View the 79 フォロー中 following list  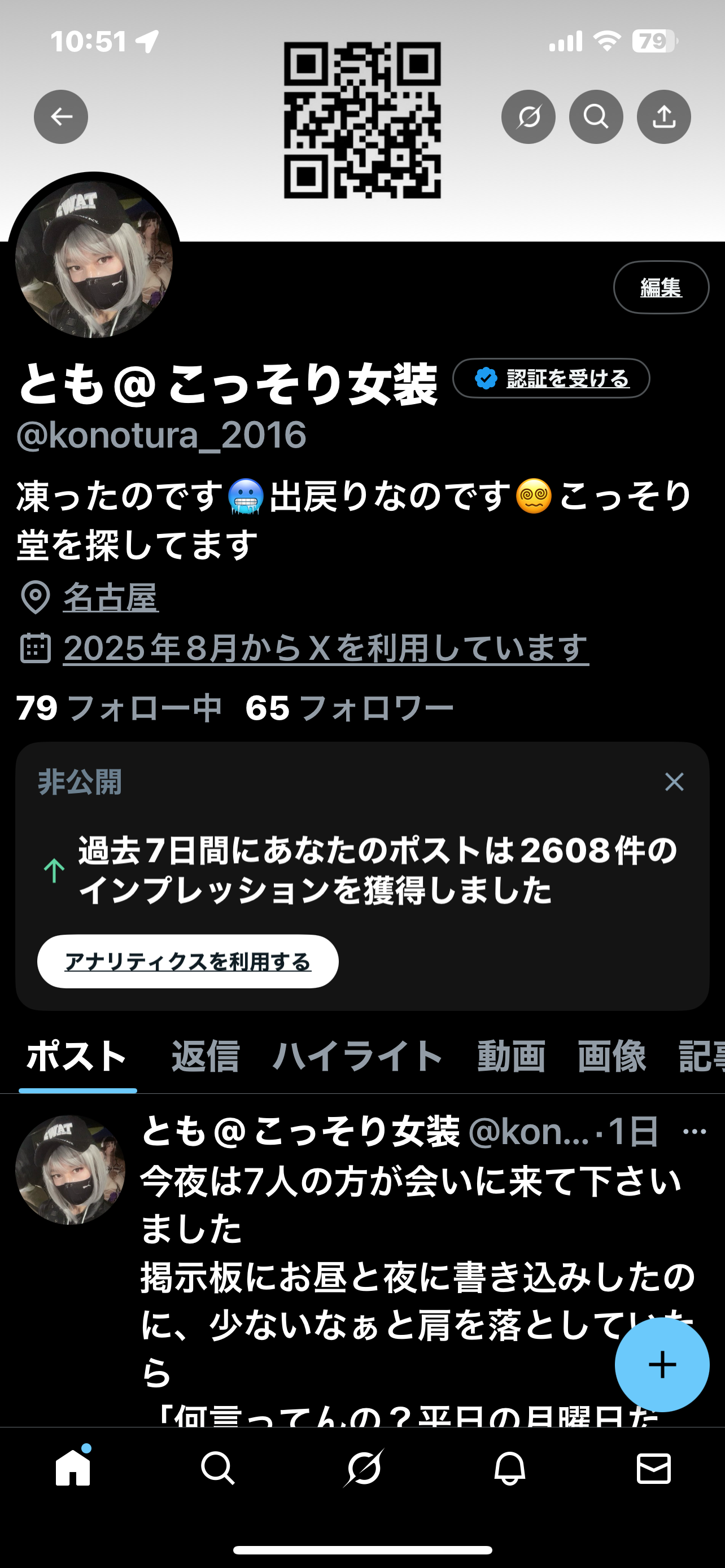pos(119,708)
